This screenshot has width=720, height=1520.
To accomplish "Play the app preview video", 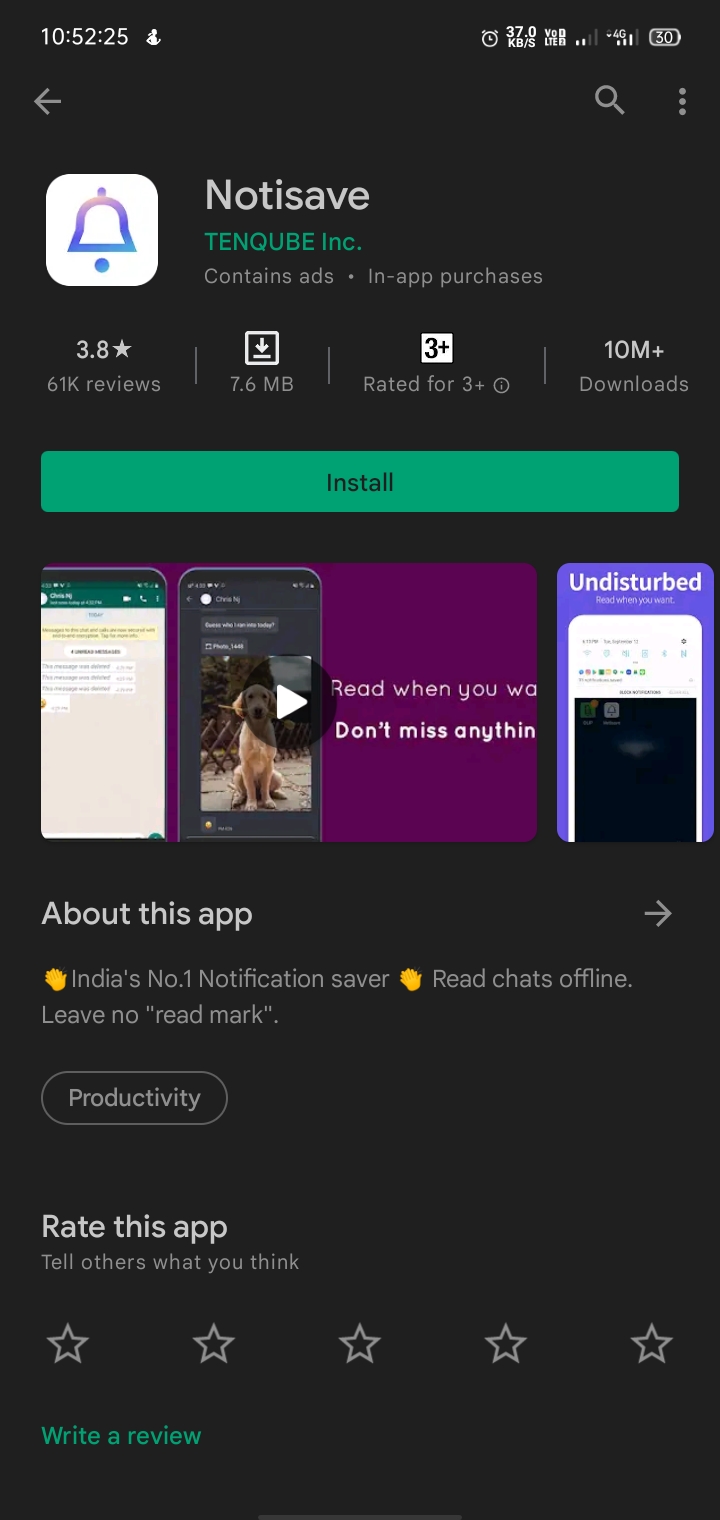I will [291, 702].
